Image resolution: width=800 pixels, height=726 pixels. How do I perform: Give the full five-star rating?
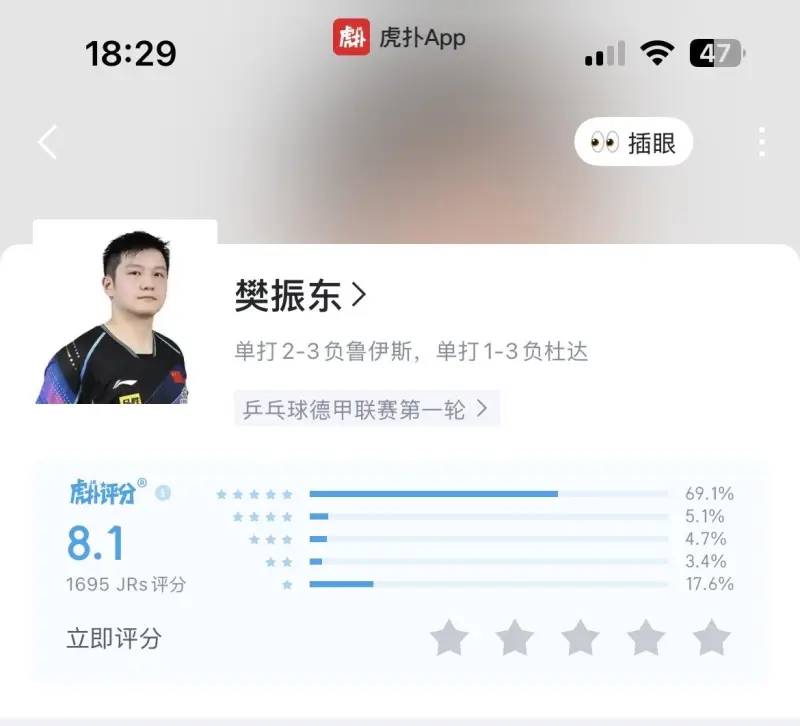pyautogui.click(x=711, y=637)
